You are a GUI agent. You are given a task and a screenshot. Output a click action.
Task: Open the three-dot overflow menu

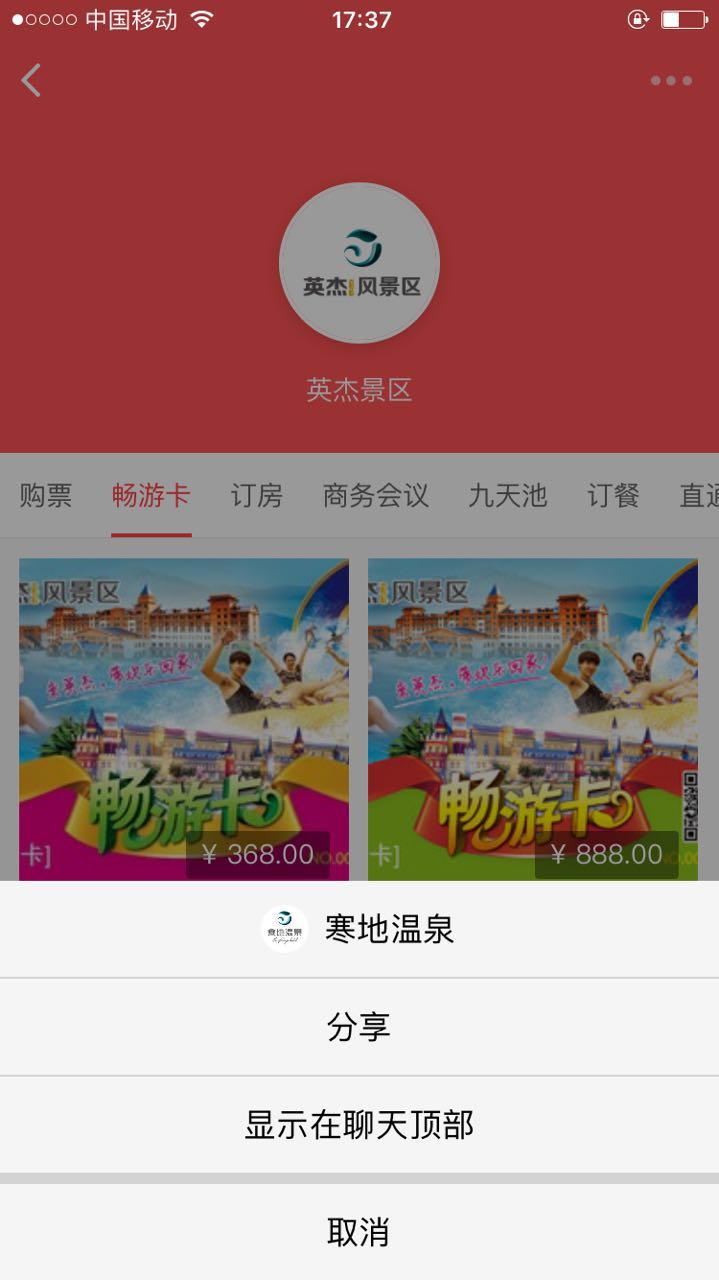671,80
